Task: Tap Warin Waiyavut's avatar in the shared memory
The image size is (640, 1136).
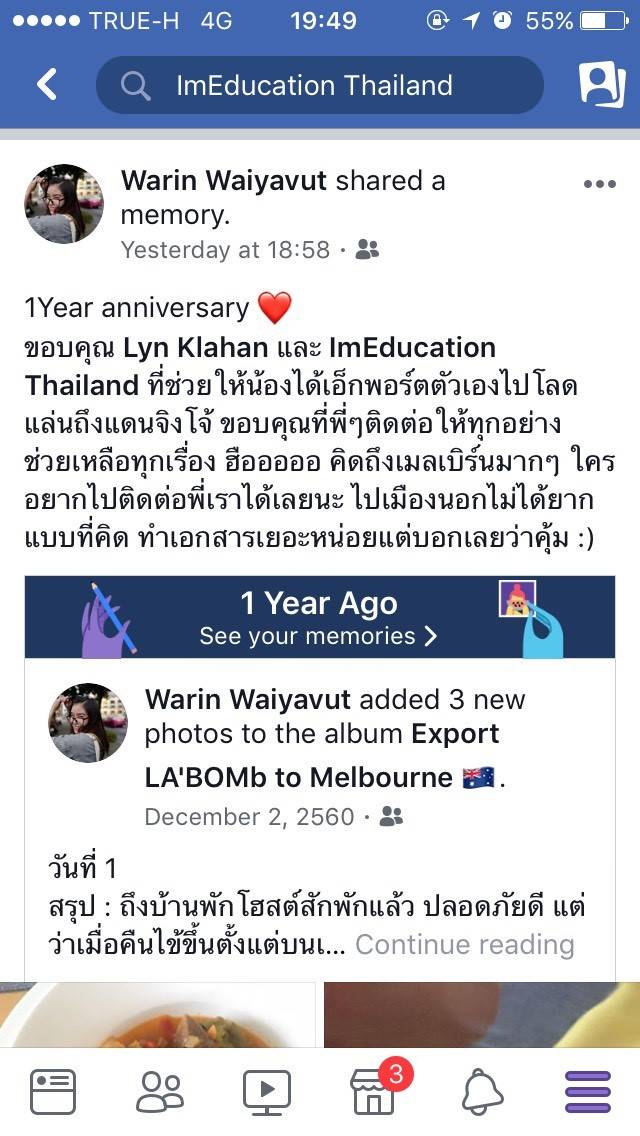Action: 88,723
